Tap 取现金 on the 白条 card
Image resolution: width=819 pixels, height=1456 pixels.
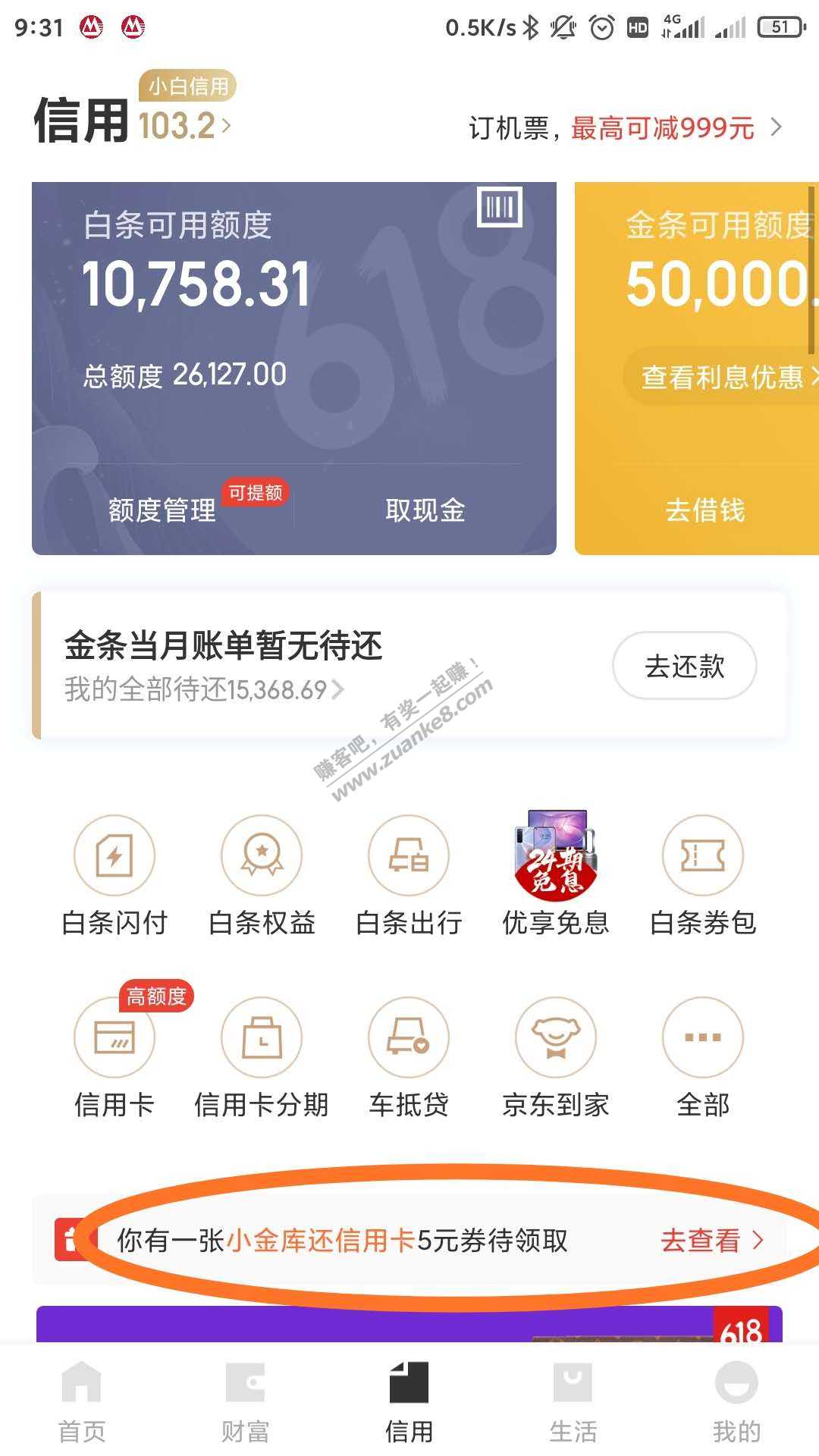click(425, 510)
